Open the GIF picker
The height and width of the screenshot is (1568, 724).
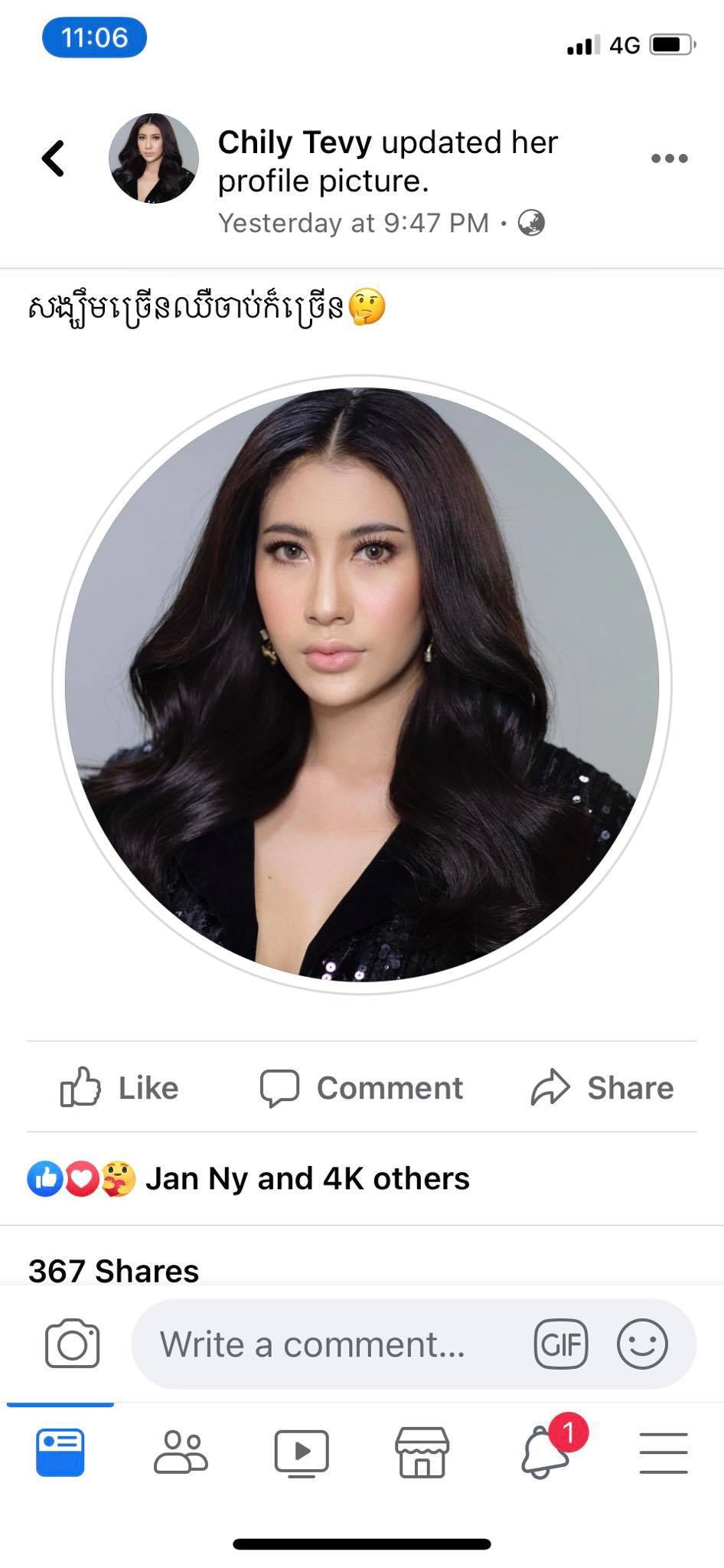click(x=560, y=1344)
